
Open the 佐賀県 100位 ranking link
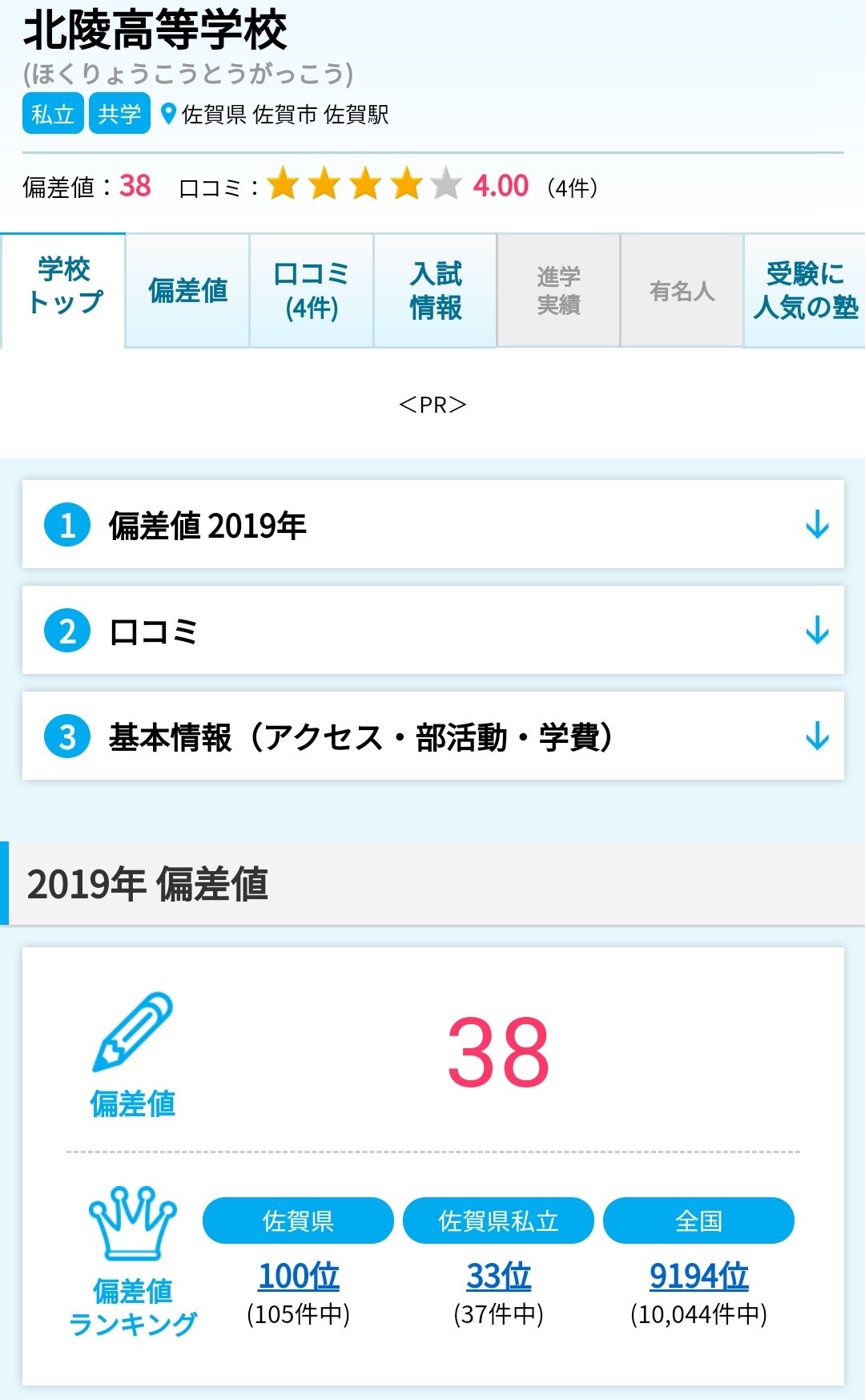[x=299, y=1276]
